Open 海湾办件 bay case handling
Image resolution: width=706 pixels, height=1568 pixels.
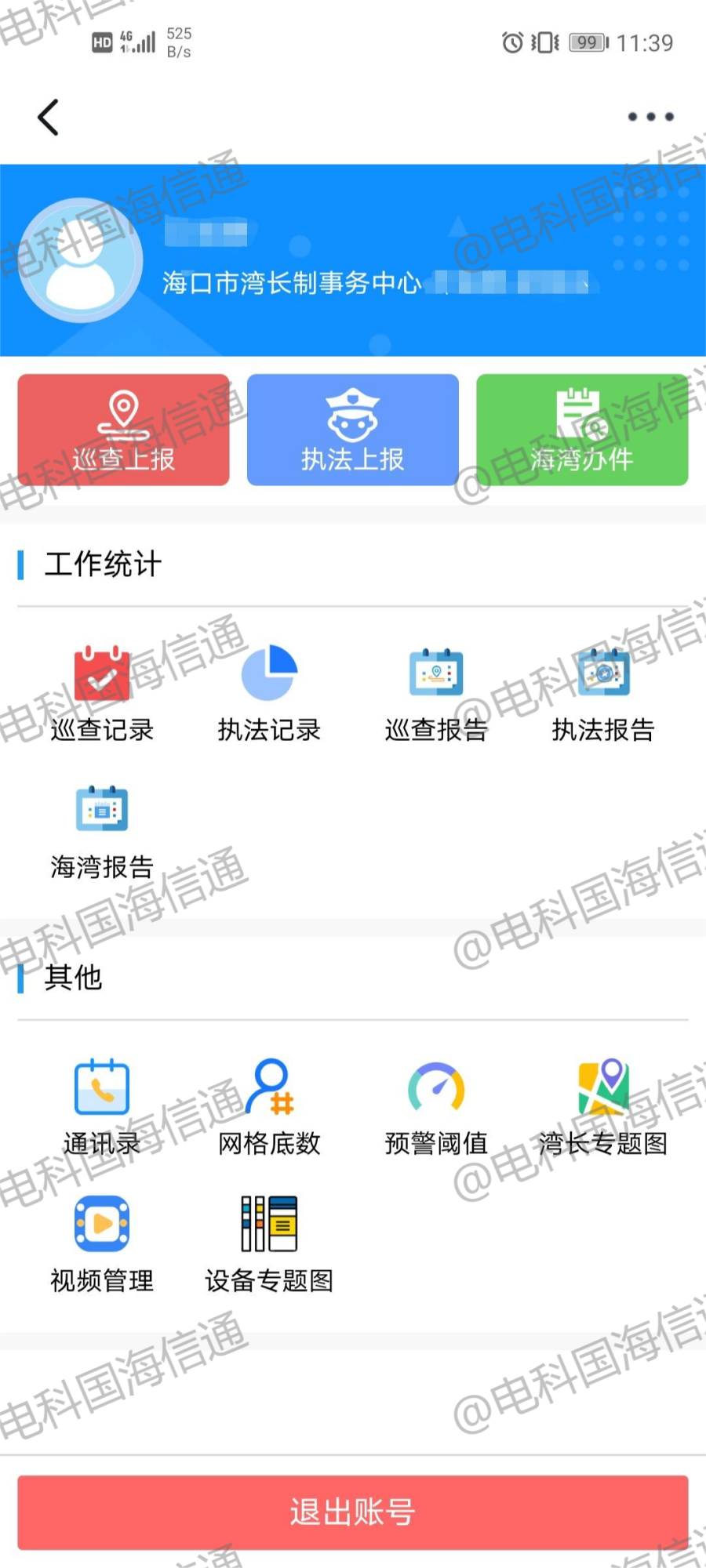(x=582, y=430)
